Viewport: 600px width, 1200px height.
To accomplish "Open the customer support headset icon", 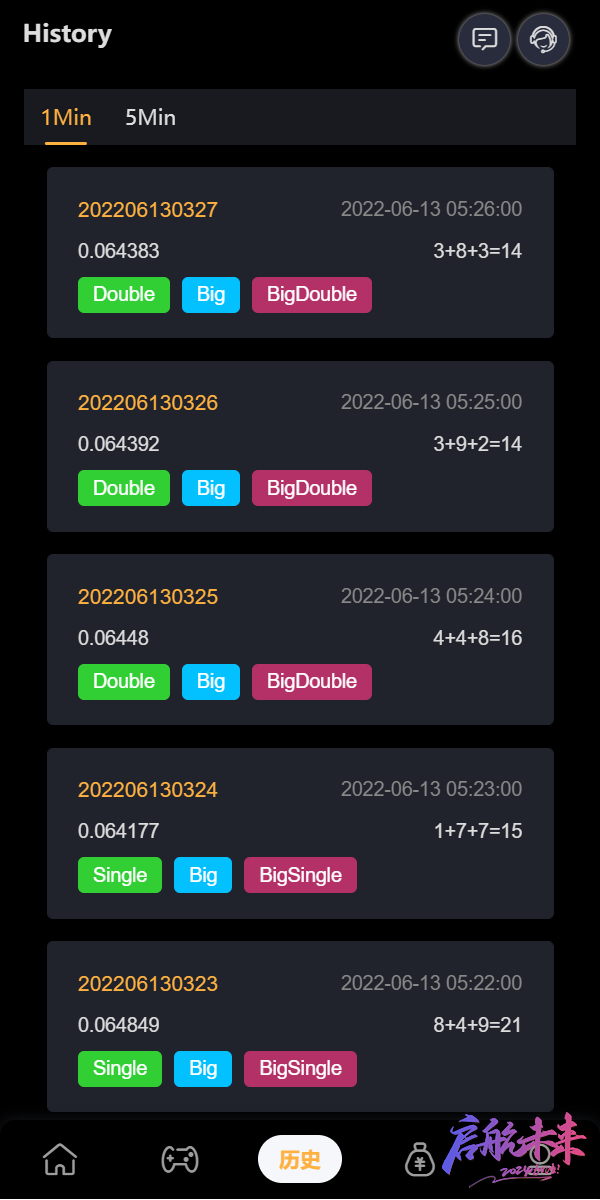I will click(543, 40).
